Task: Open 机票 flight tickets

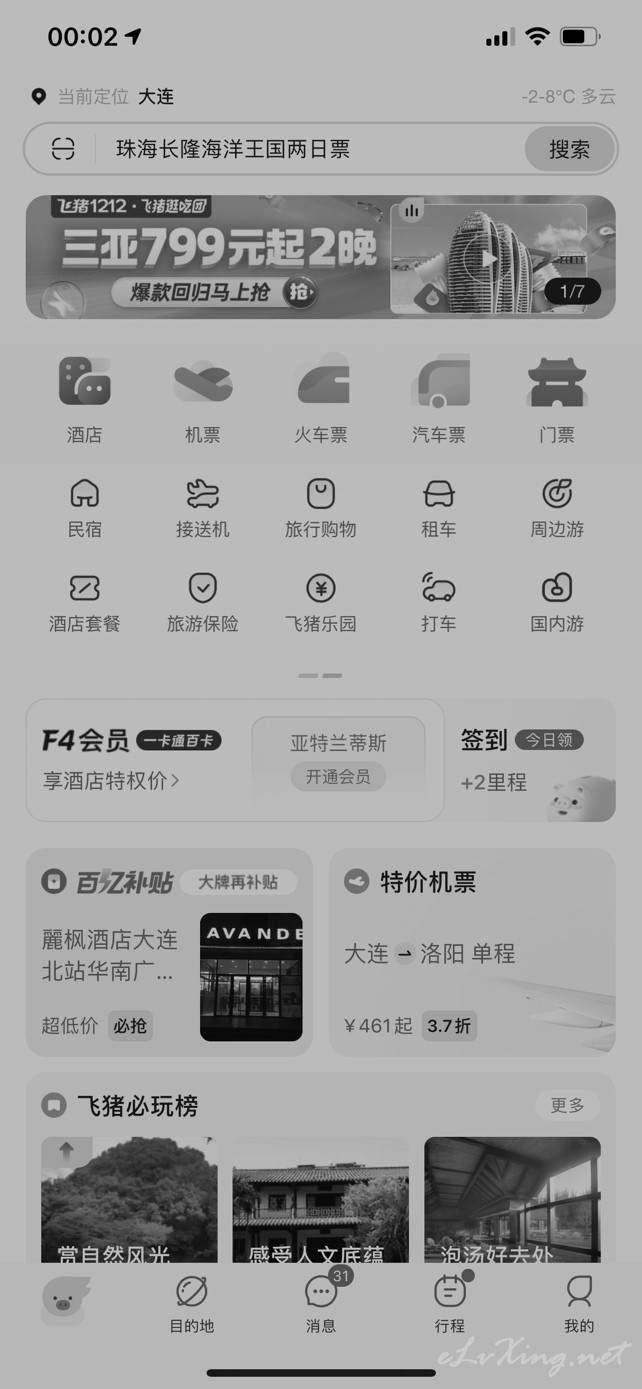Action: pyautogui.click(x=203, y=398)
